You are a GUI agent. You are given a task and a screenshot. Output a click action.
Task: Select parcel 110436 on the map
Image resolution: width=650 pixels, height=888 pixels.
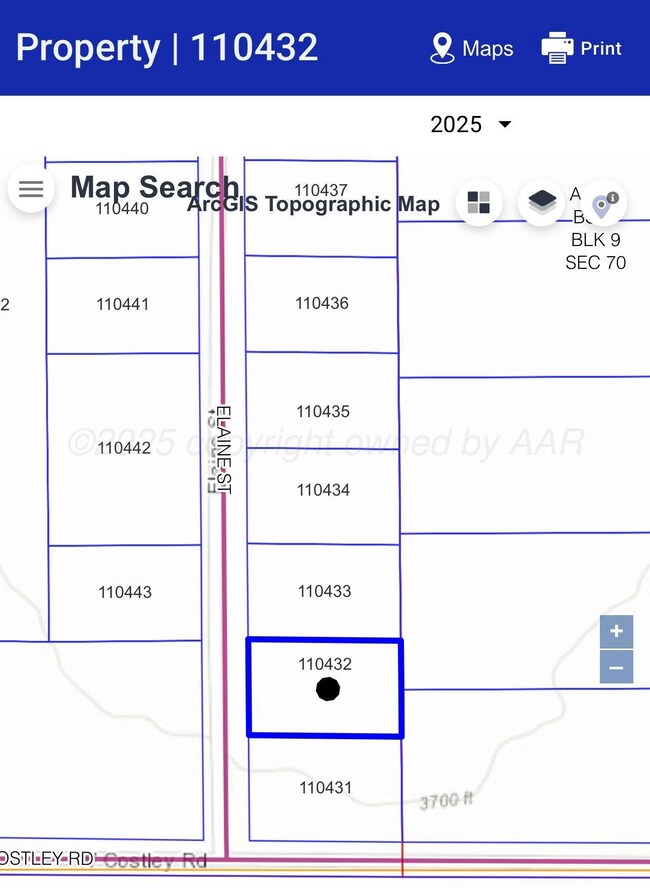[322, 303]
